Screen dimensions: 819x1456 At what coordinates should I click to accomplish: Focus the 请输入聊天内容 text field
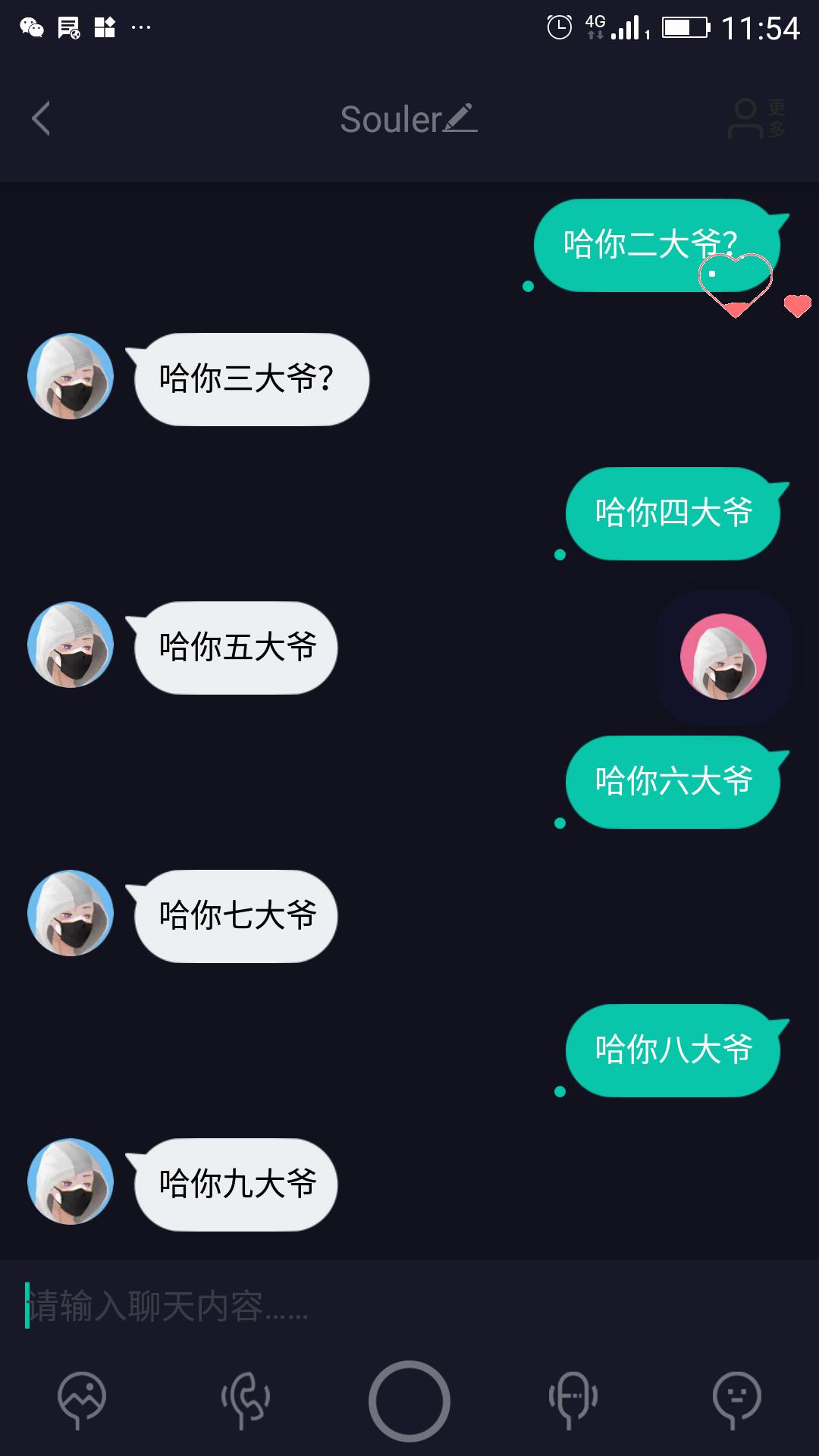(409, 1306)
